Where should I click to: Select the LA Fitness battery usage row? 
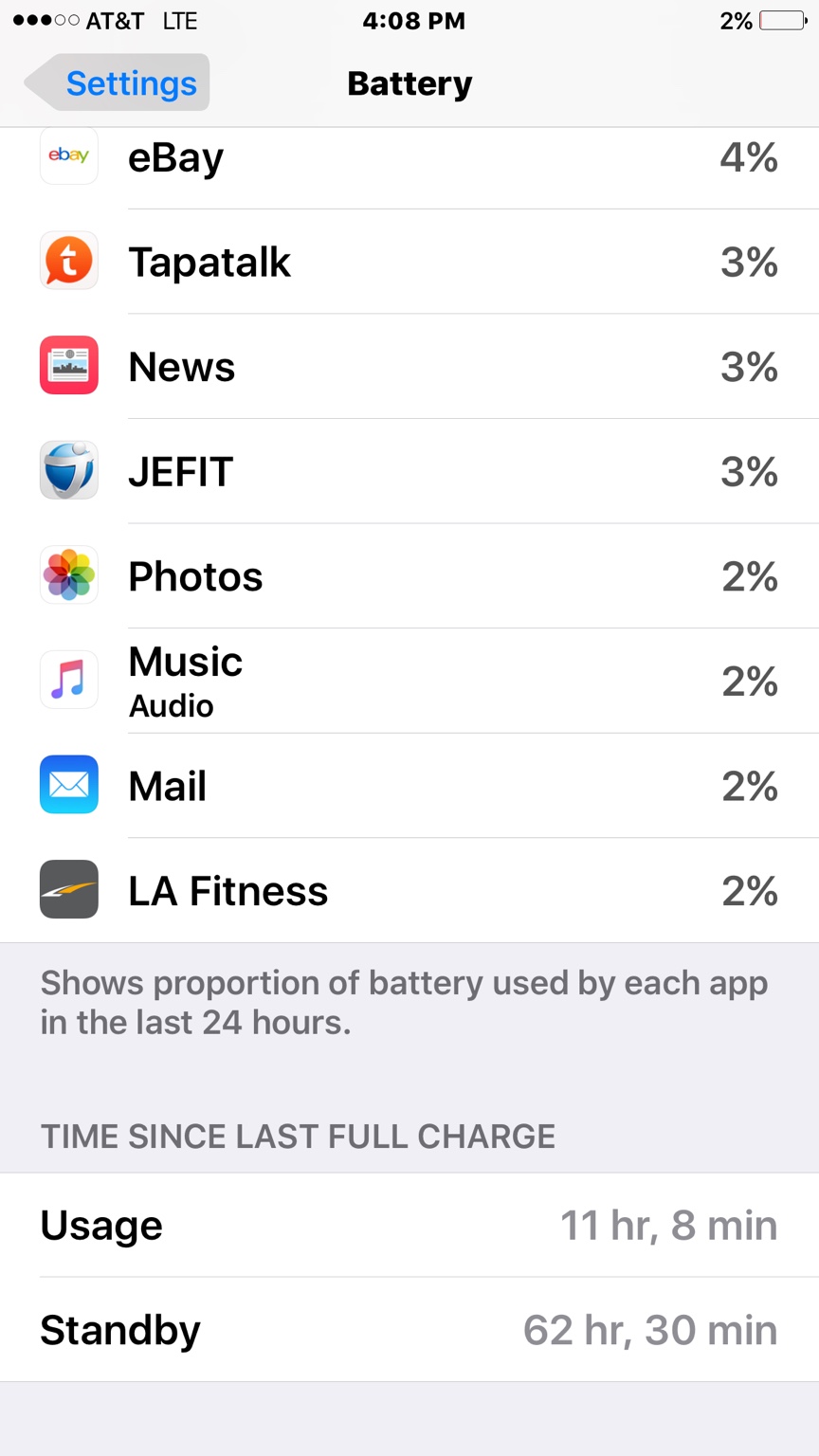tap(409, 891)
